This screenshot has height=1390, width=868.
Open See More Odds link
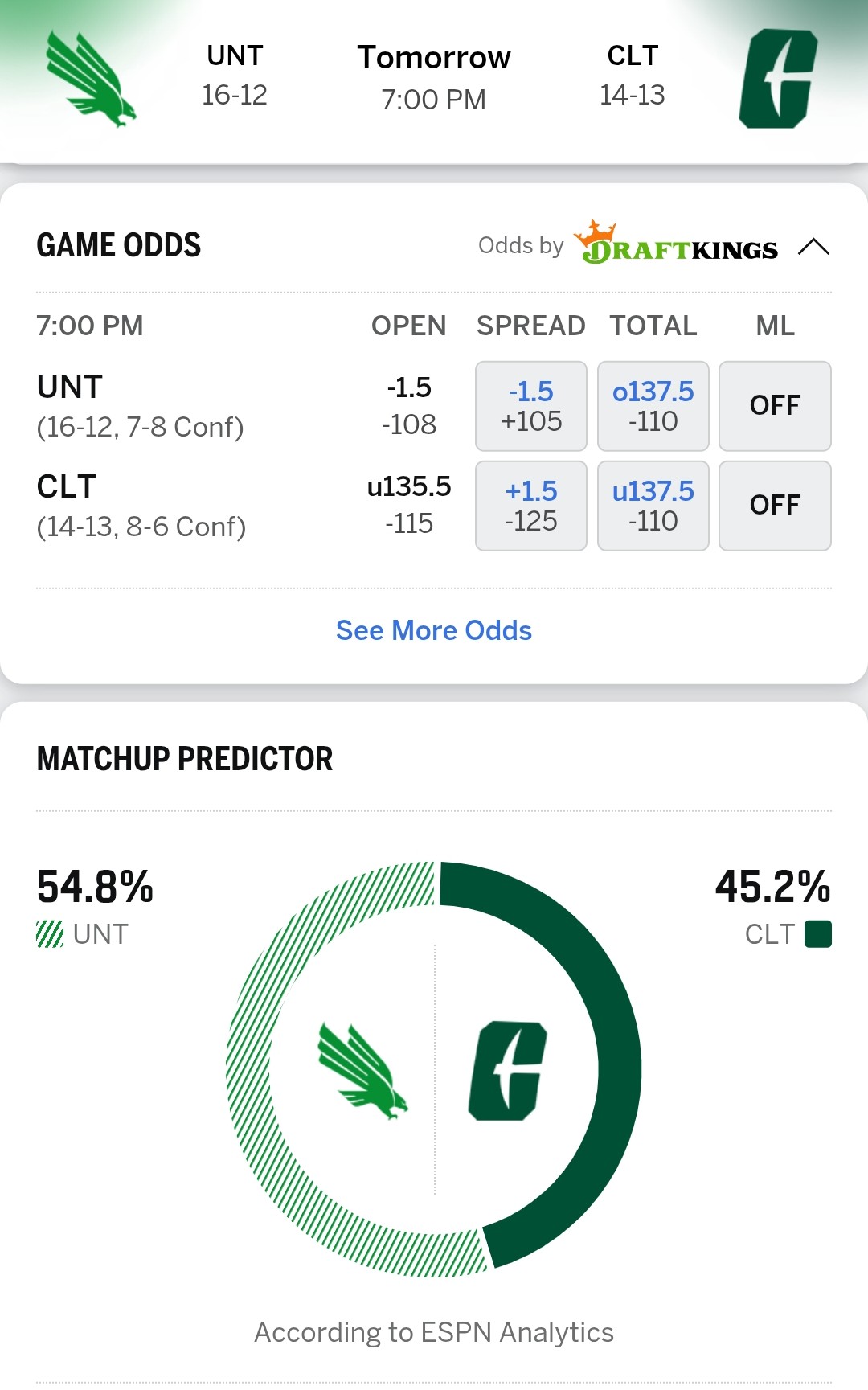tap(434, 630)
